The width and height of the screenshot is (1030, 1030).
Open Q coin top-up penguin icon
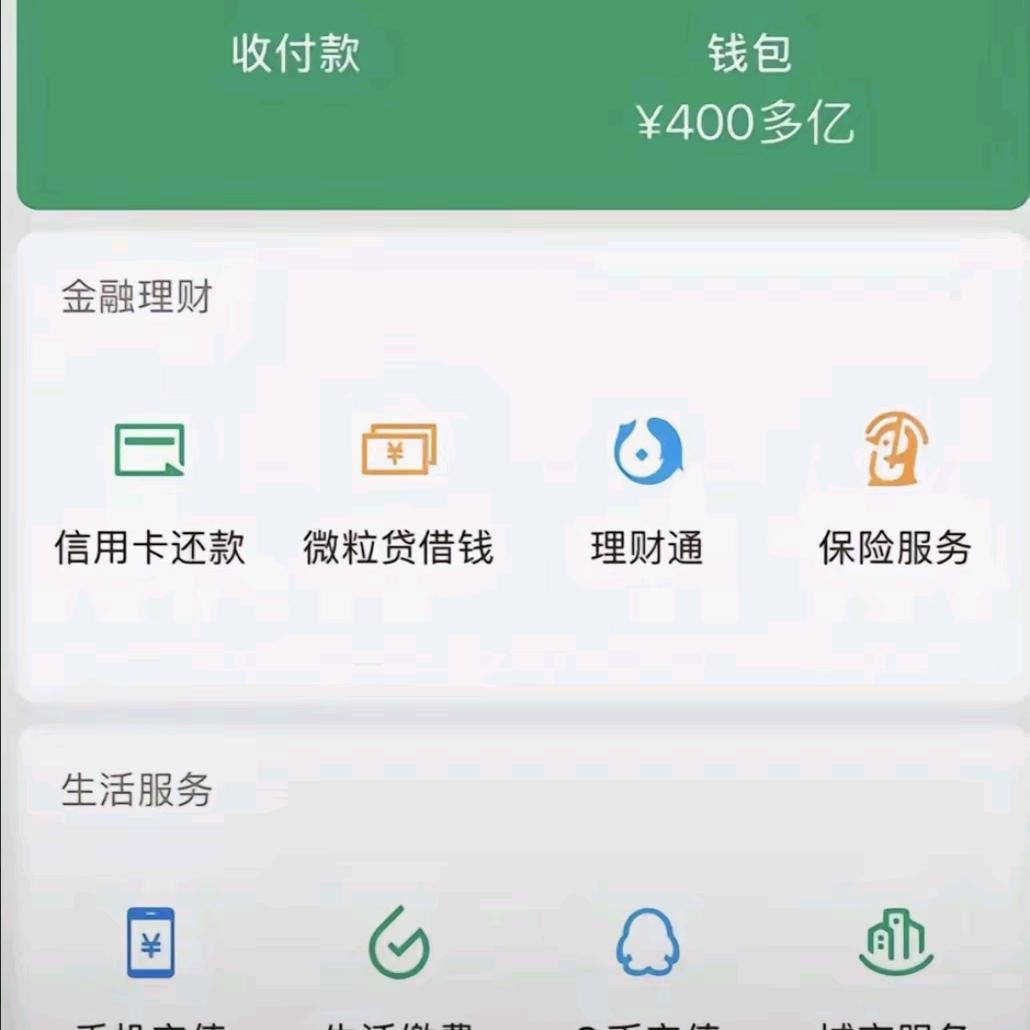tap(647, 942)
